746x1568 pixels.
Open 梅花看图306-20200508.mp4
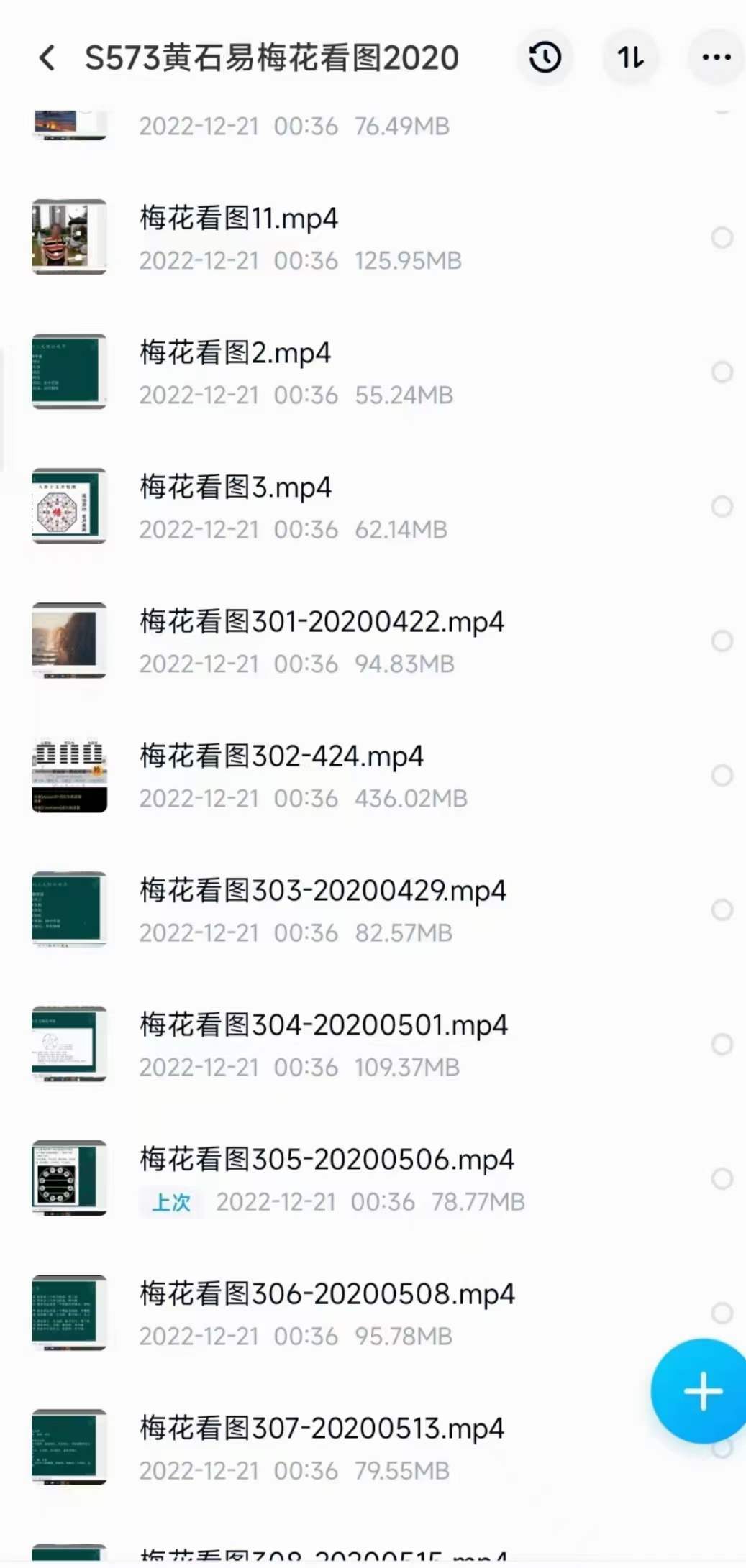pos(327,1294)
